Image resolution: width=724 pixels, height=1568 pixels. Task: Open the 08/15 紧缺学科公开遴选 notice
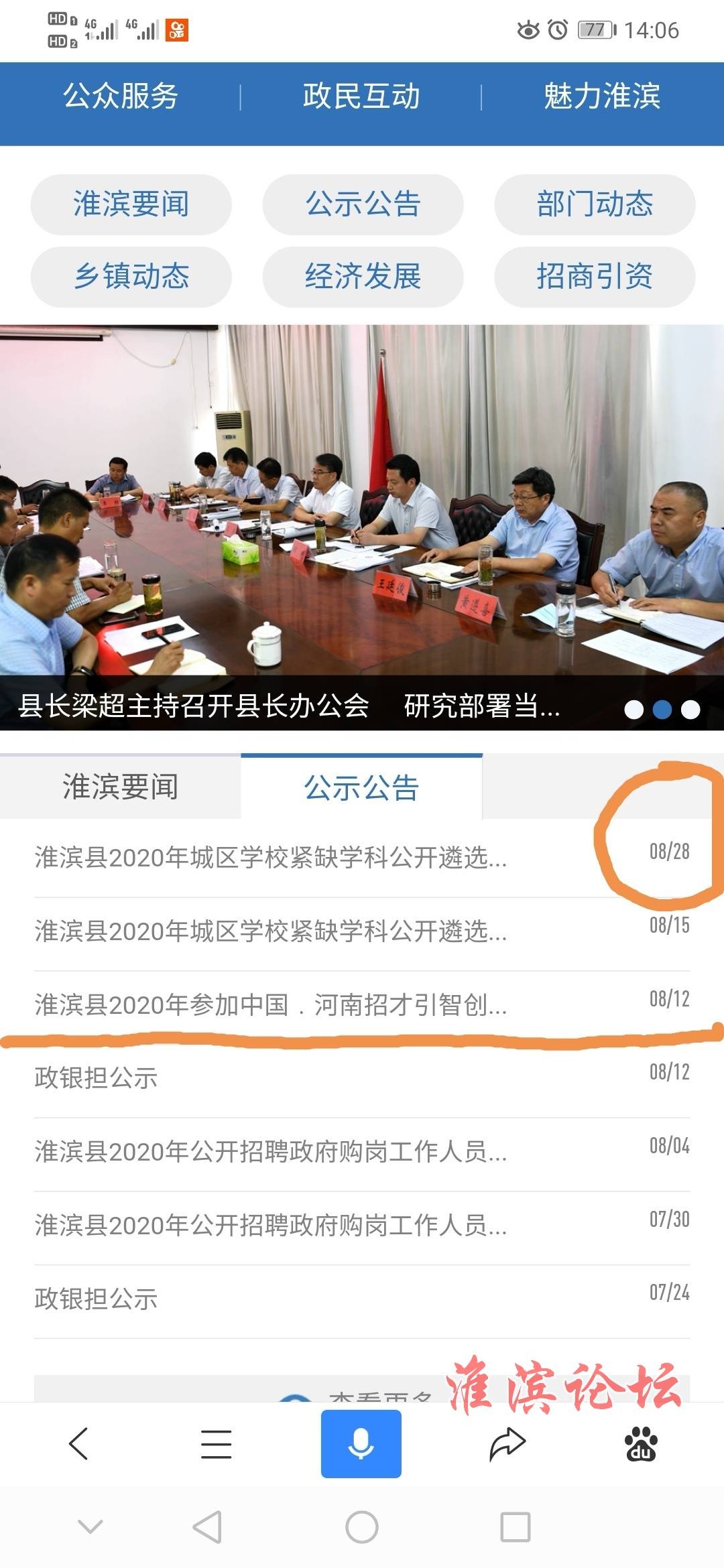tap(271, 932)
